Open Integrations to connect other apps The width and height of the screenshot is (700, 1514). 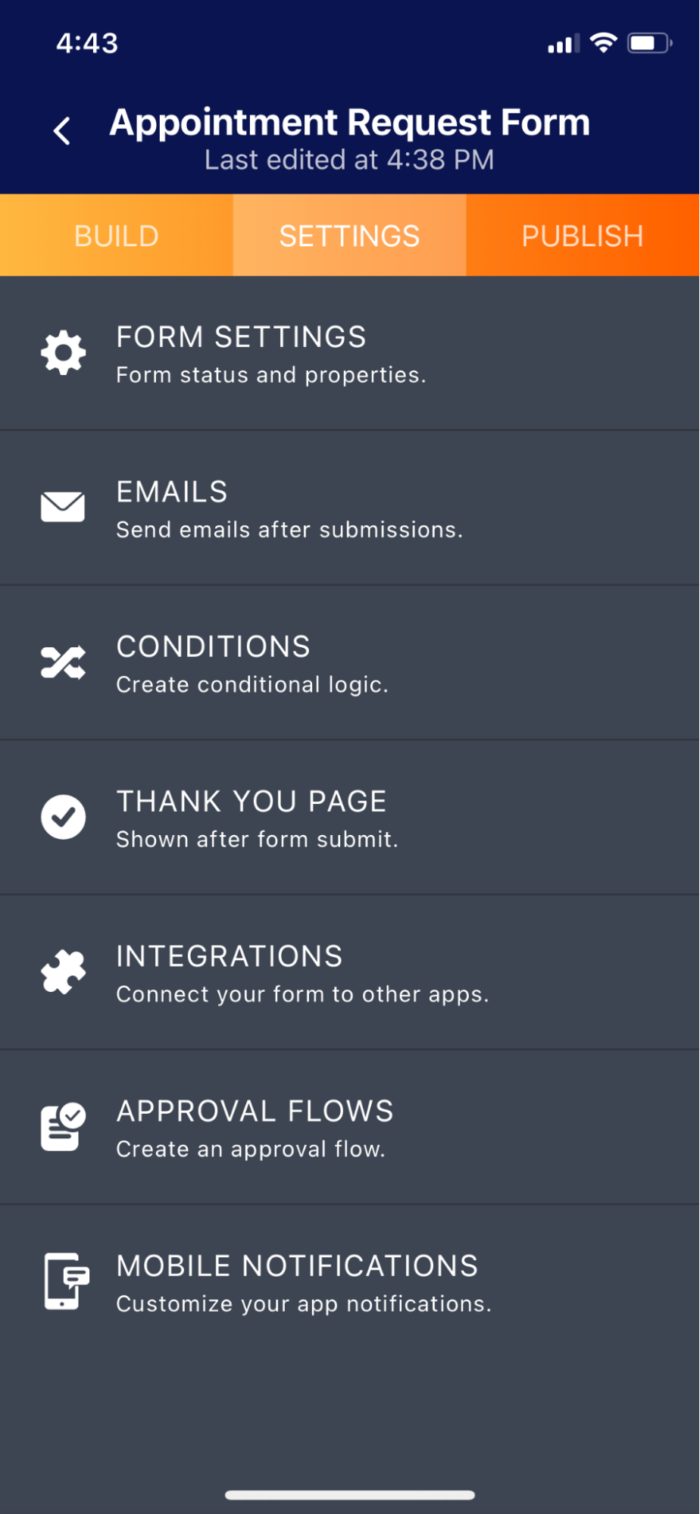click(x=350, y=972)
